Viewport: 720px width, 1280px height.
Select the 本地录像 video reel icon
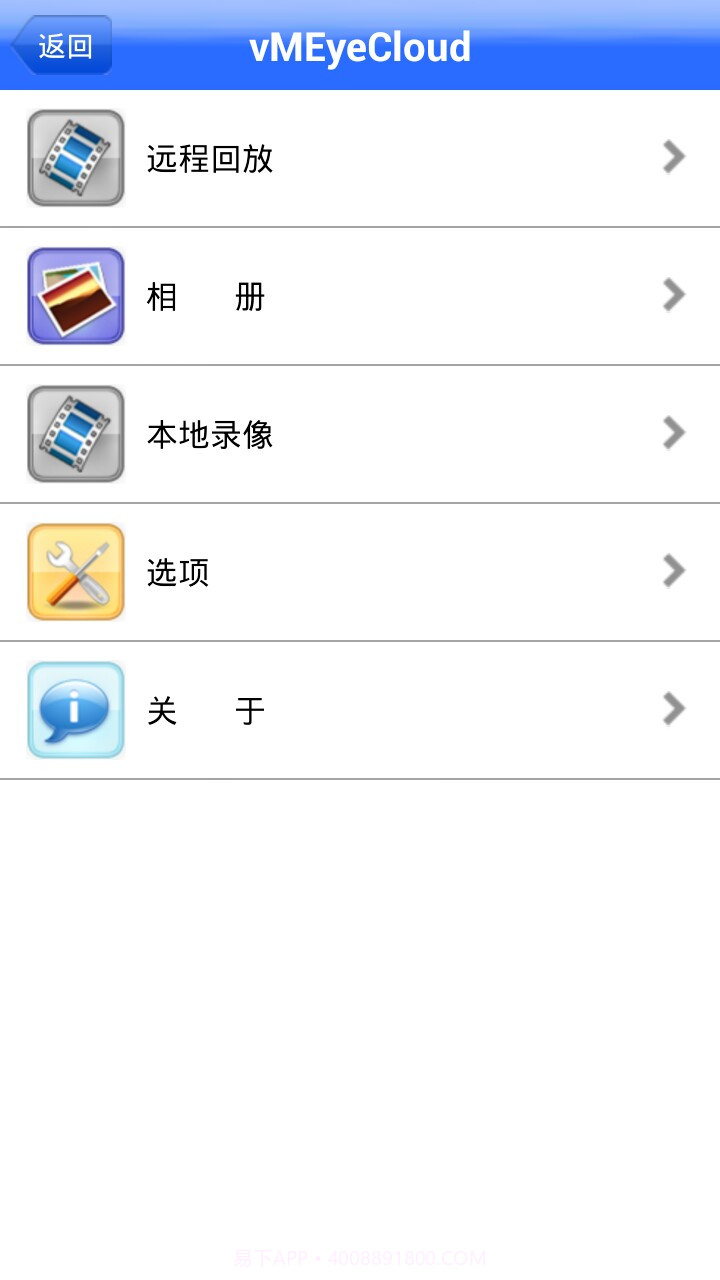click(x=74, y=433)
